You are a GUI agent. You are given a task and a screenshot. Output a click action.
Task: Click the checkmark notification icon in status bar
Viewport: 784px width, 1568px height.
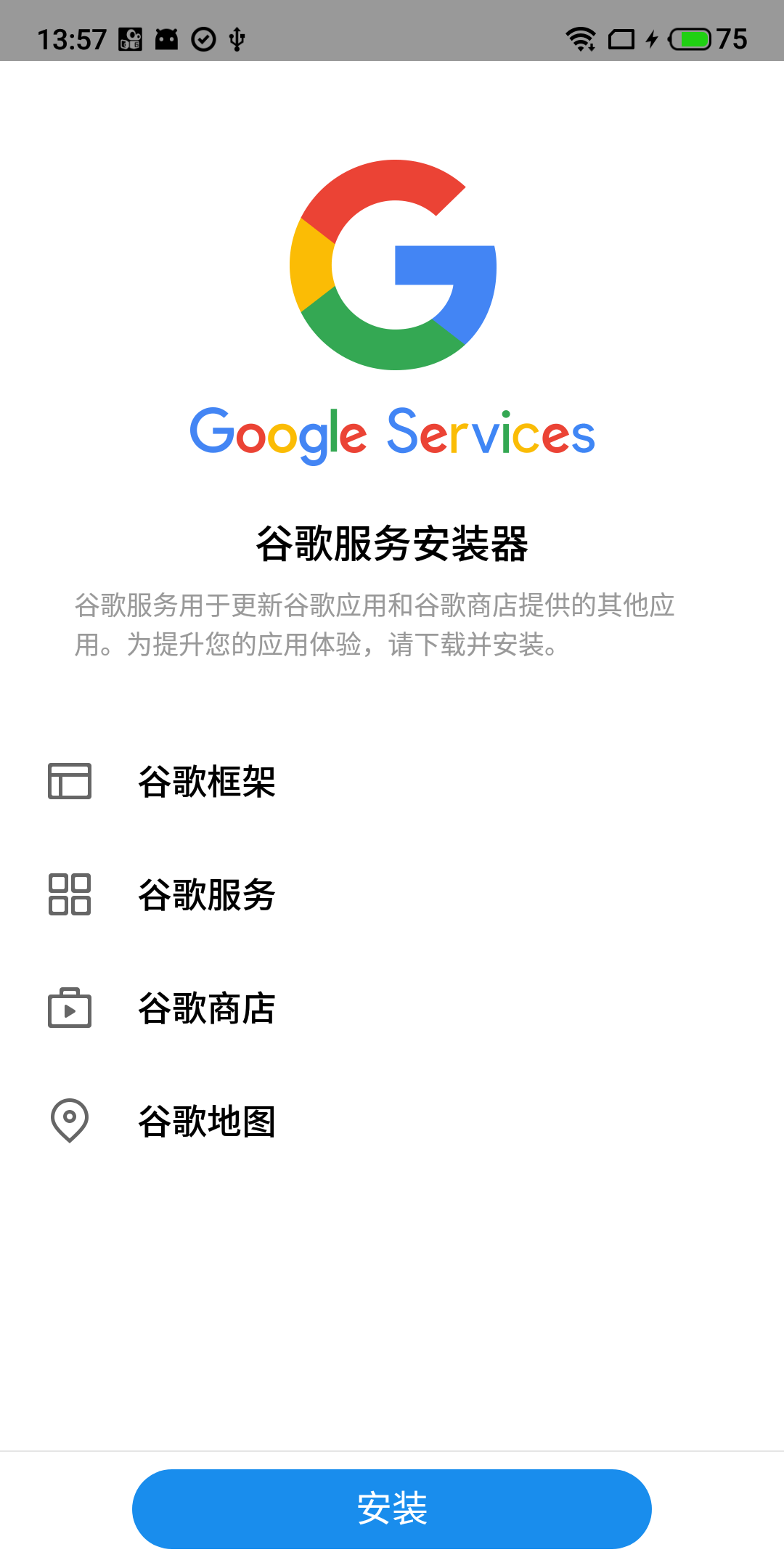202,38
